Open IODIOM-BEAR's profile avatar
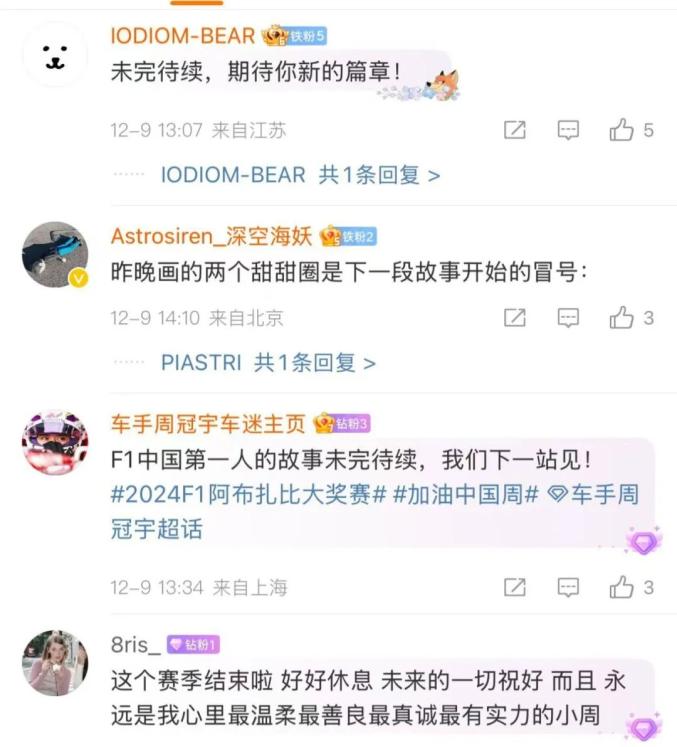 click(x=55, y=58)
